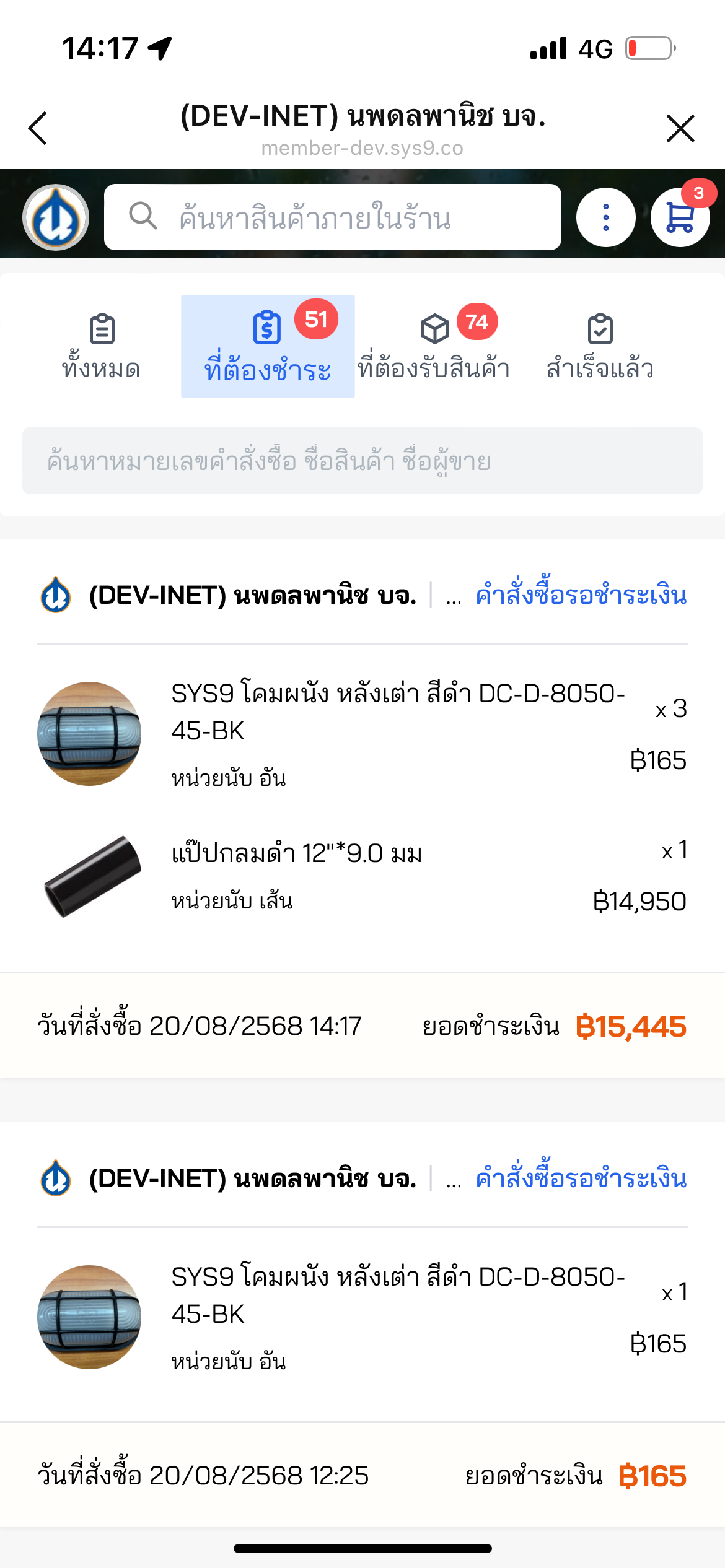Switch to the ทั้งหมด orders tab
The width and height of the screenshot is (725, 1568).
tap(101, 347)
